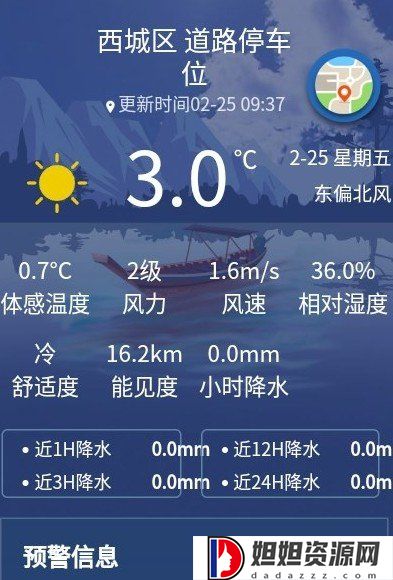The height and width of the screenshot is (580, 393).
Task: Open the map location button
Action: [x=344, y=85]
